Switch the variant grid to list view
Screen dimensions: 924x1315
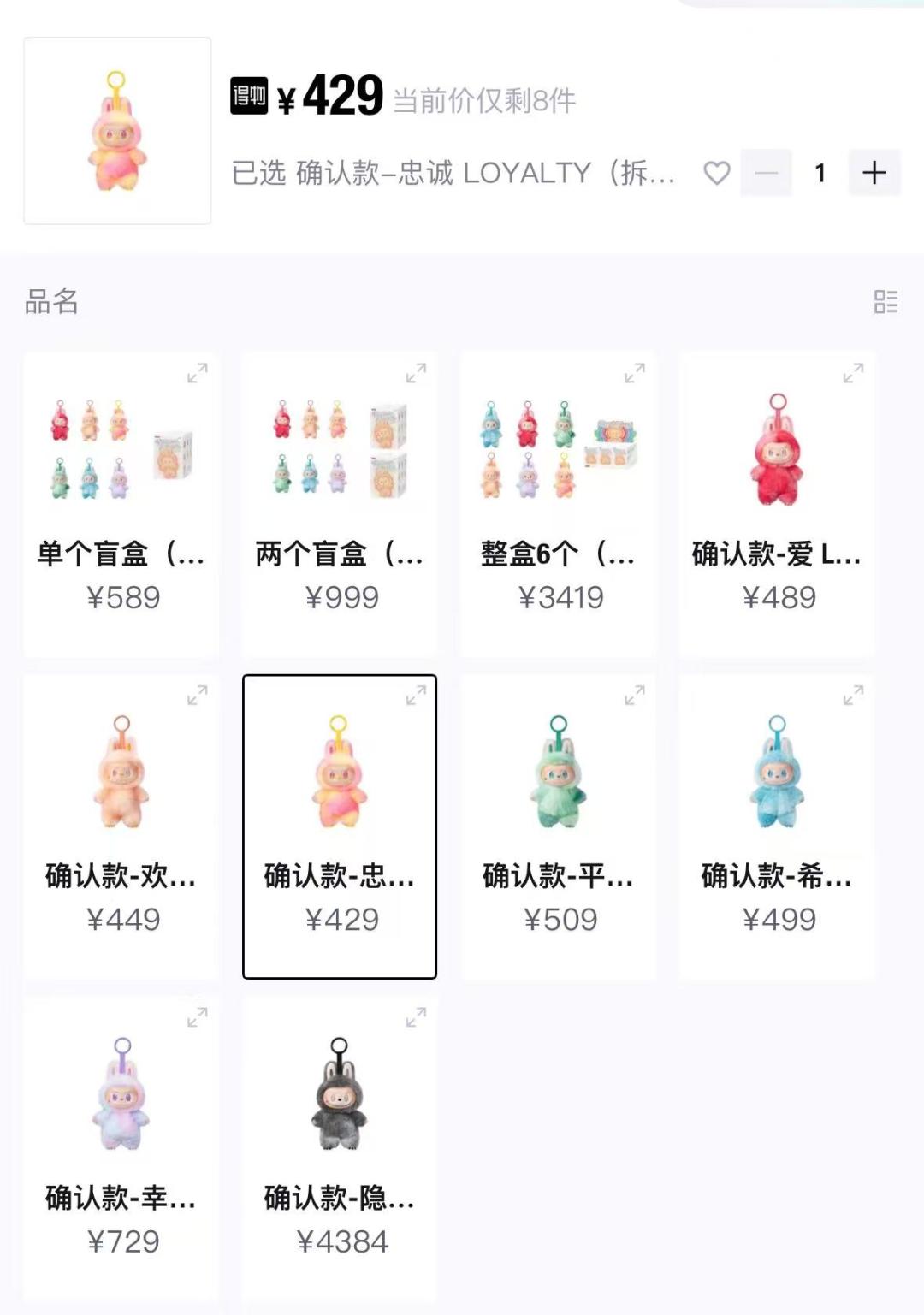click(x=885, y=302)
